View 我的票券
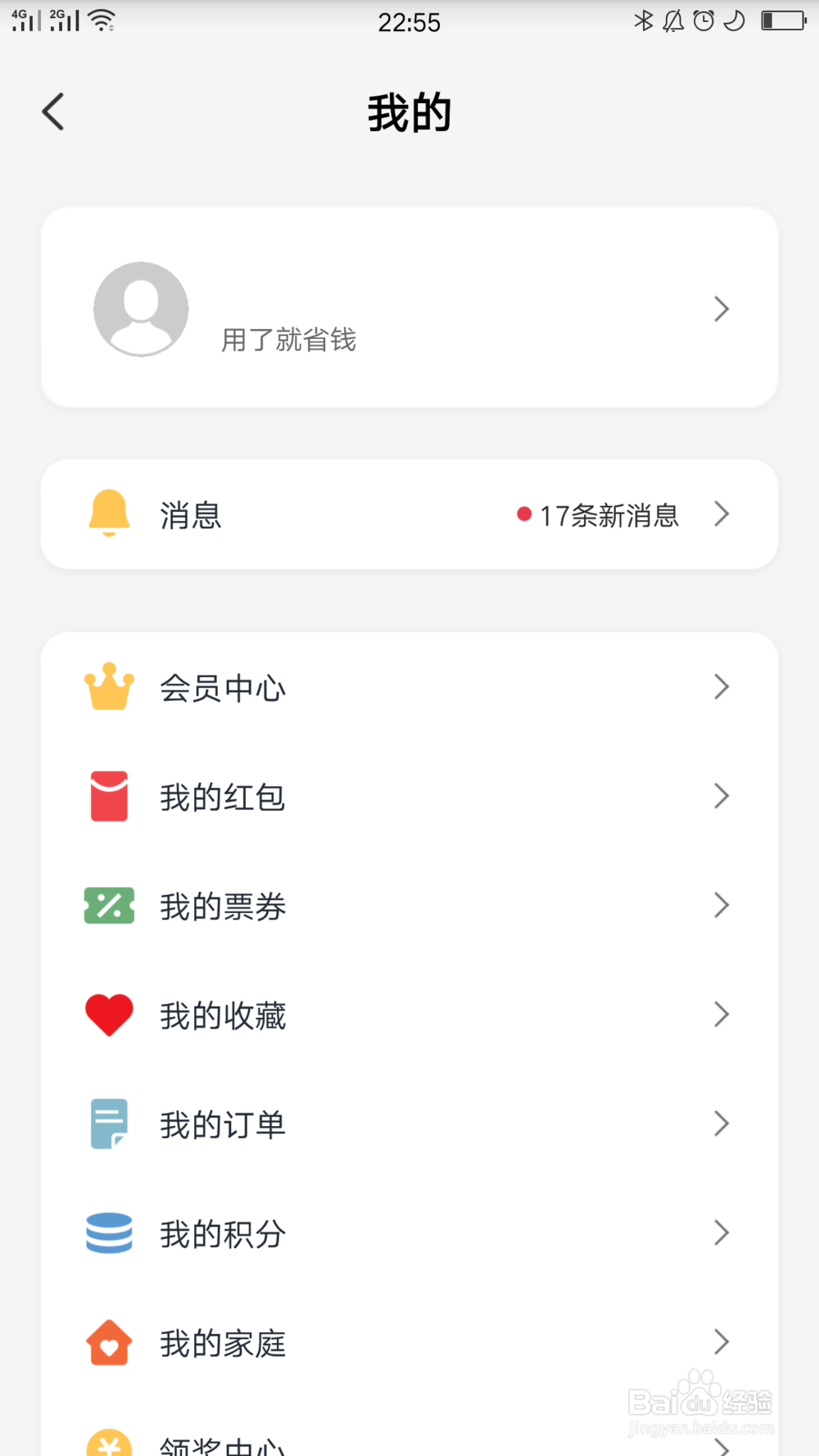Image resolution: width=819 pixels, height=1456 pixels. 409,906
